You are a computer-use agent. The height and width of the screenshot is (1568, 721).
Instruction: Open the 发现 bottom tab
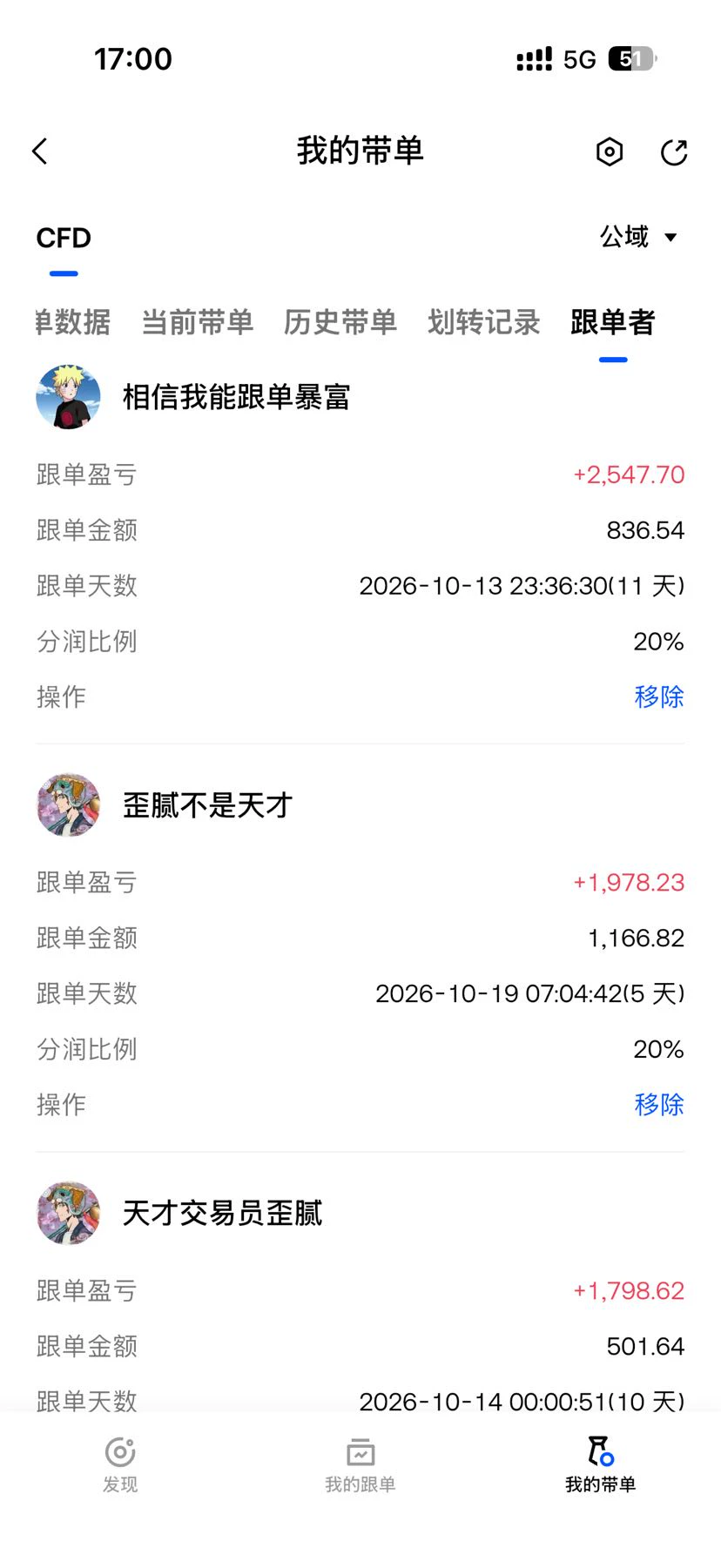[120, 1464]
